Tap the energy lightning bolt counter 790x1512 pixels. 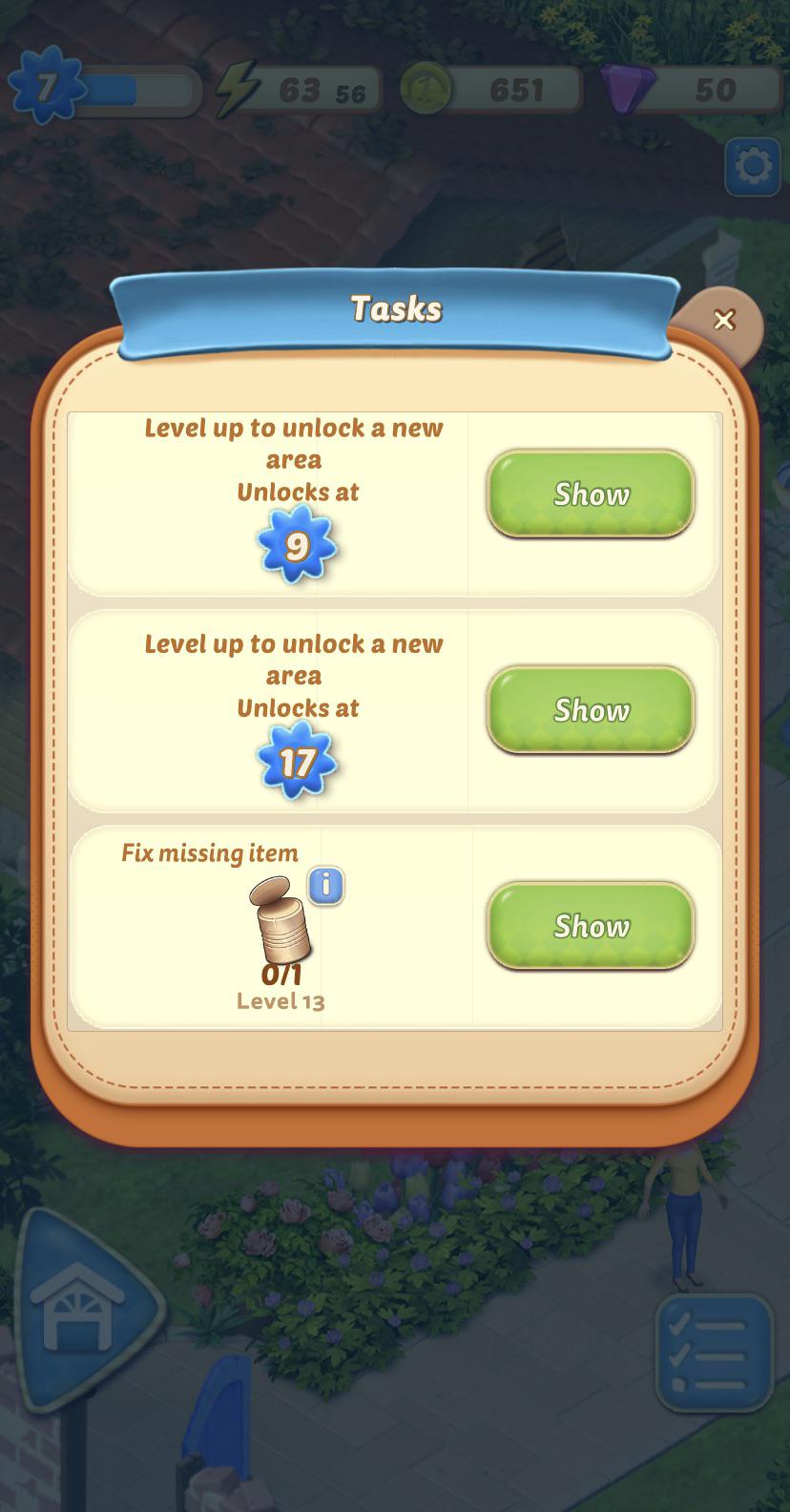point(296,90)
